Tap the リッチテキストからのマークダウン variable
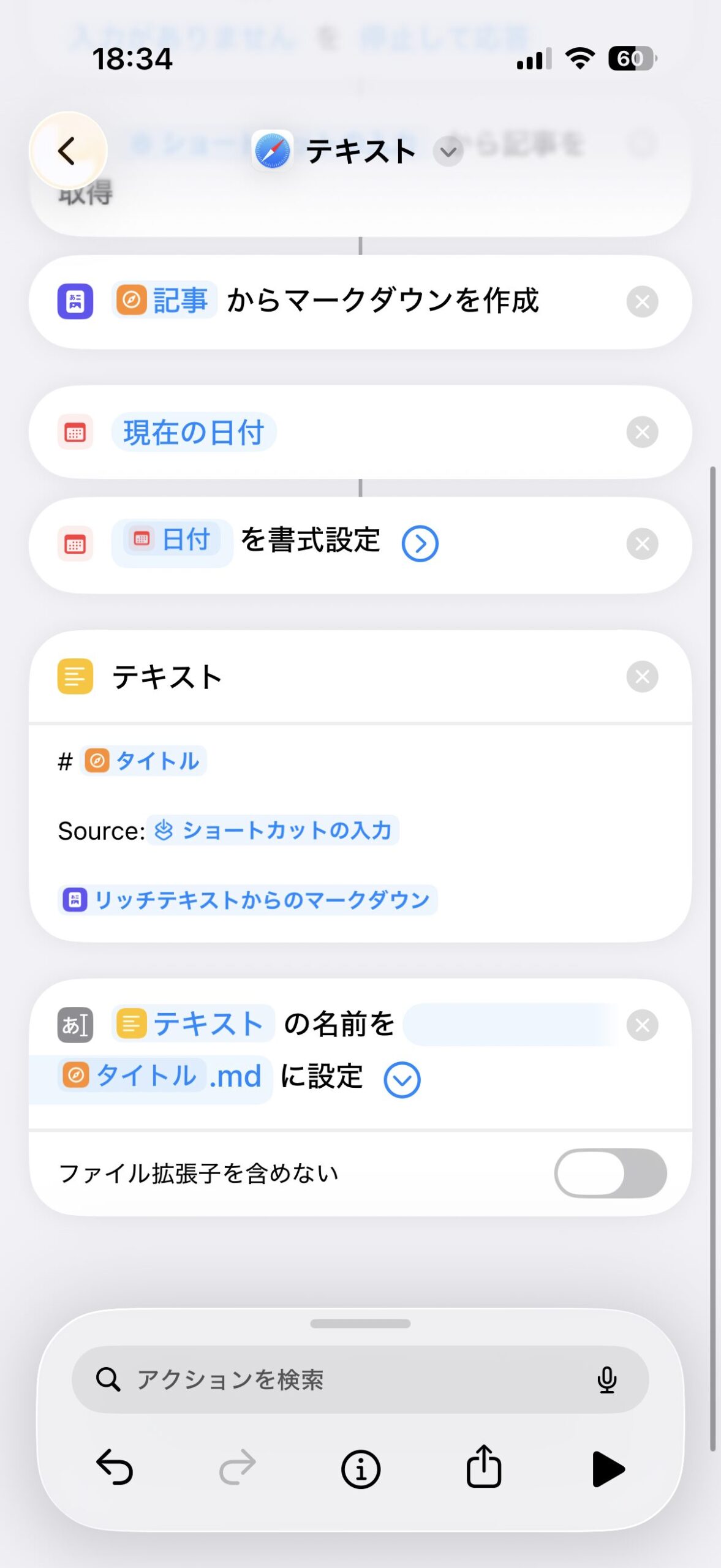 pyautogui.click(x=247, y=899)
